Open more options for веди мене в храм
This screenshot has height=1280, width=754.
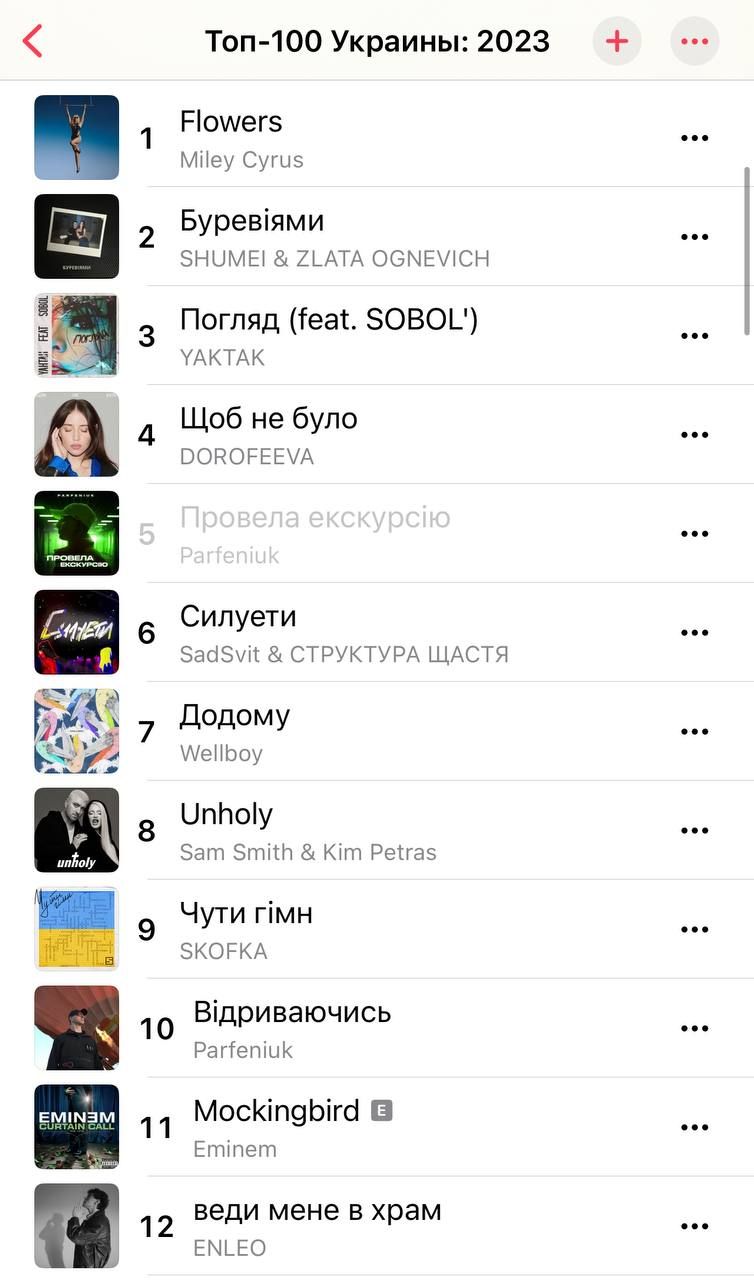694,1227
